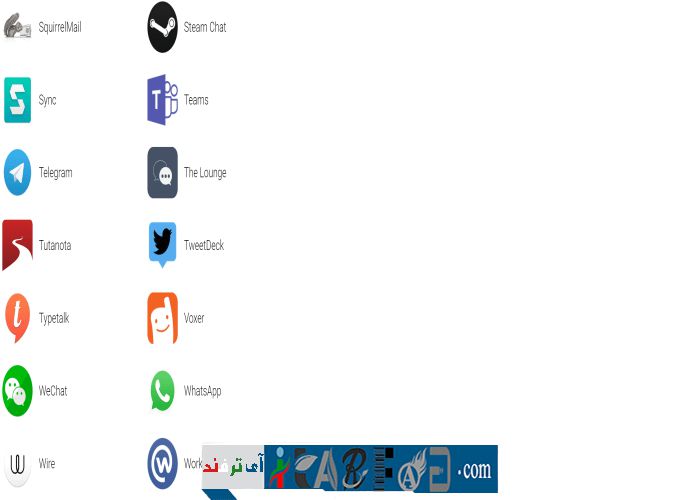The image size is (700, 500).
Task: Choose the Sync service
Action: pyautogui.click(x=30, y=100)
